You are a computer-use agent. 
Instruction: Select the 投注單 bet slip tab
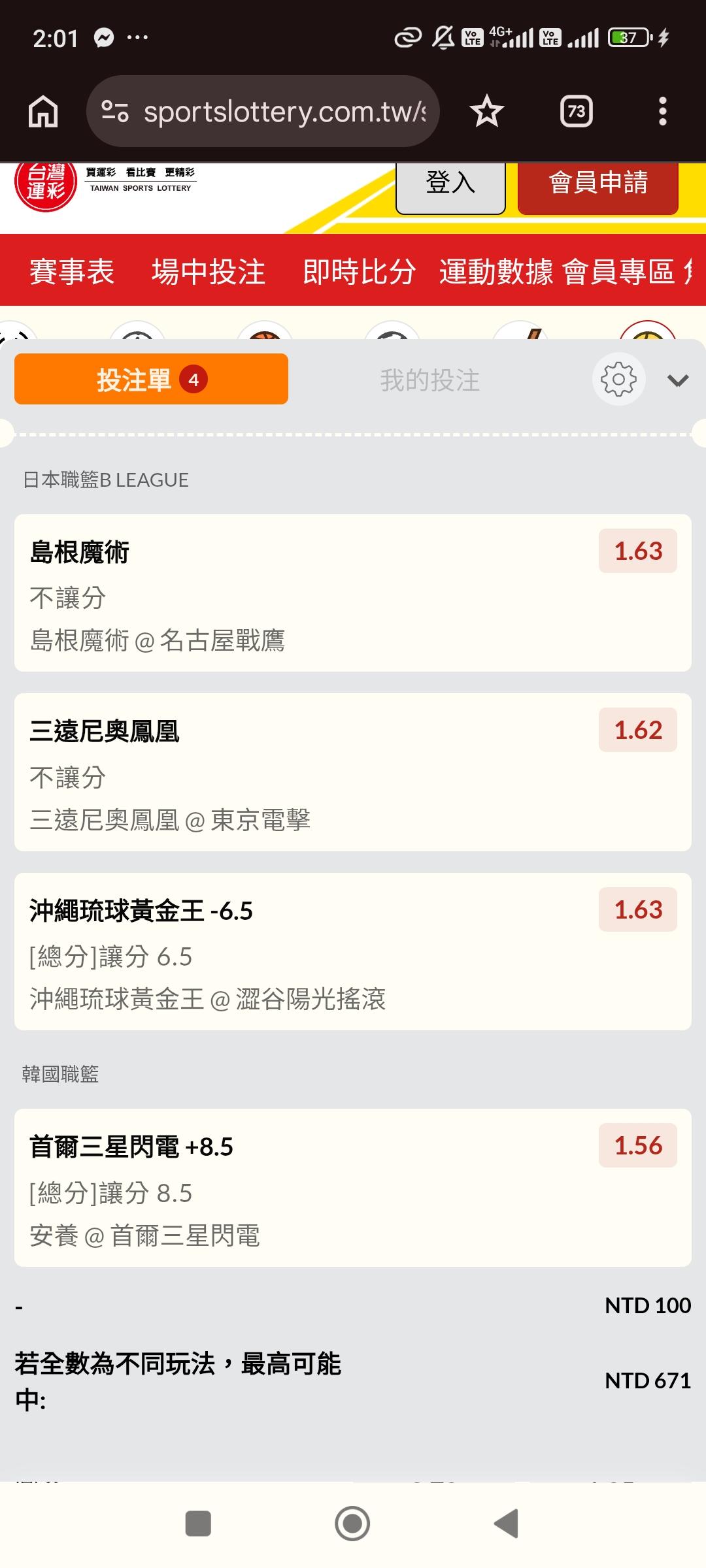point(151,380)
